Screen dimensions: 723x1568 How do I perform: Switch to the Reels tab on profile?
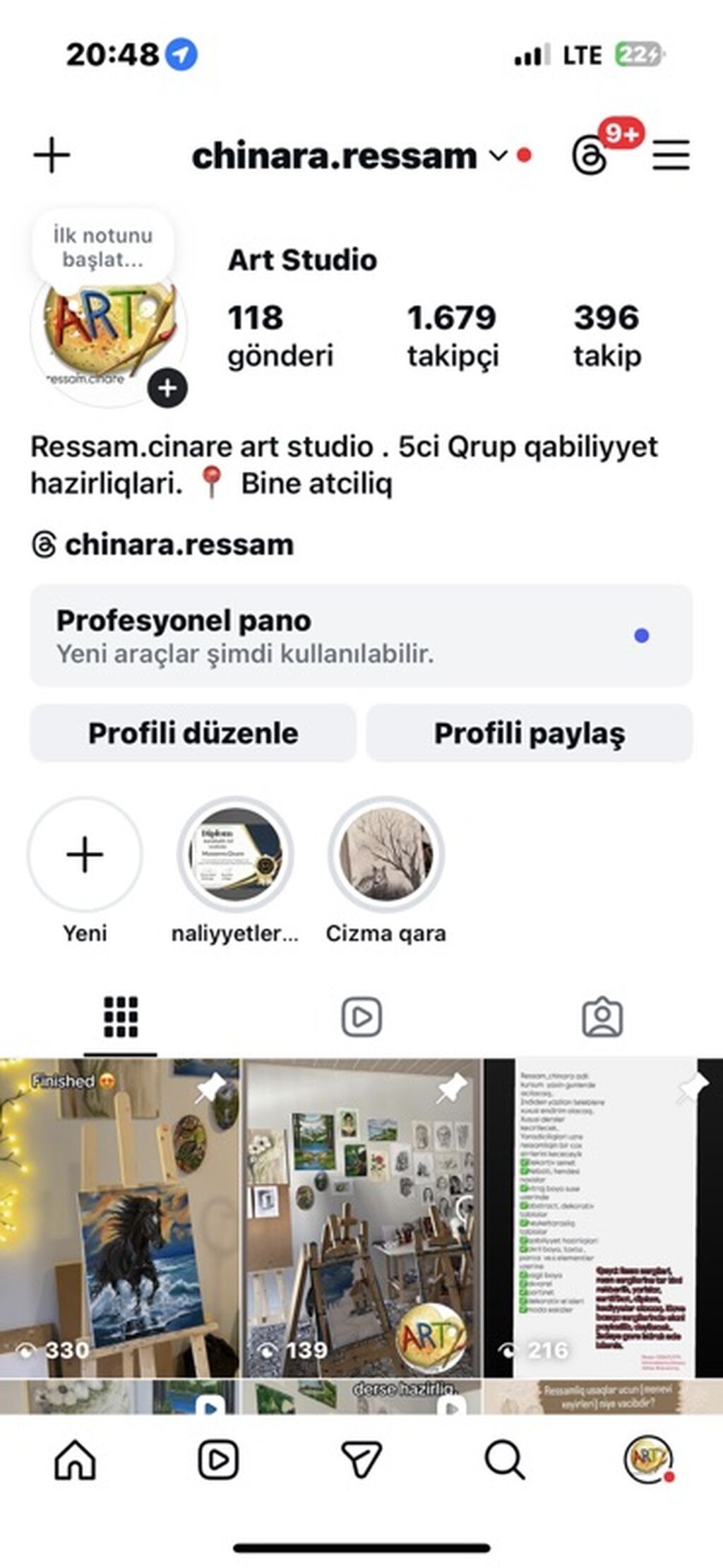[x=361, y=1017]
